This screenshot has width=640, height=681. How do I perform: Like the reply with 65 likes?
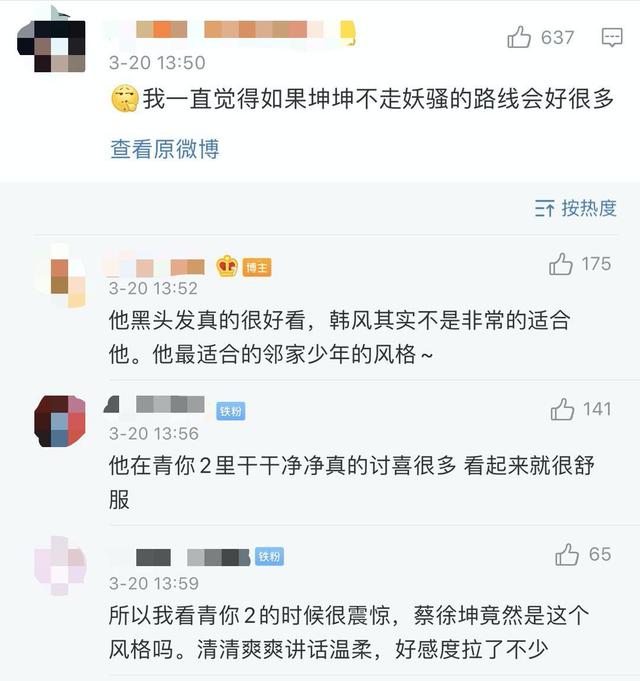[567, 554]
